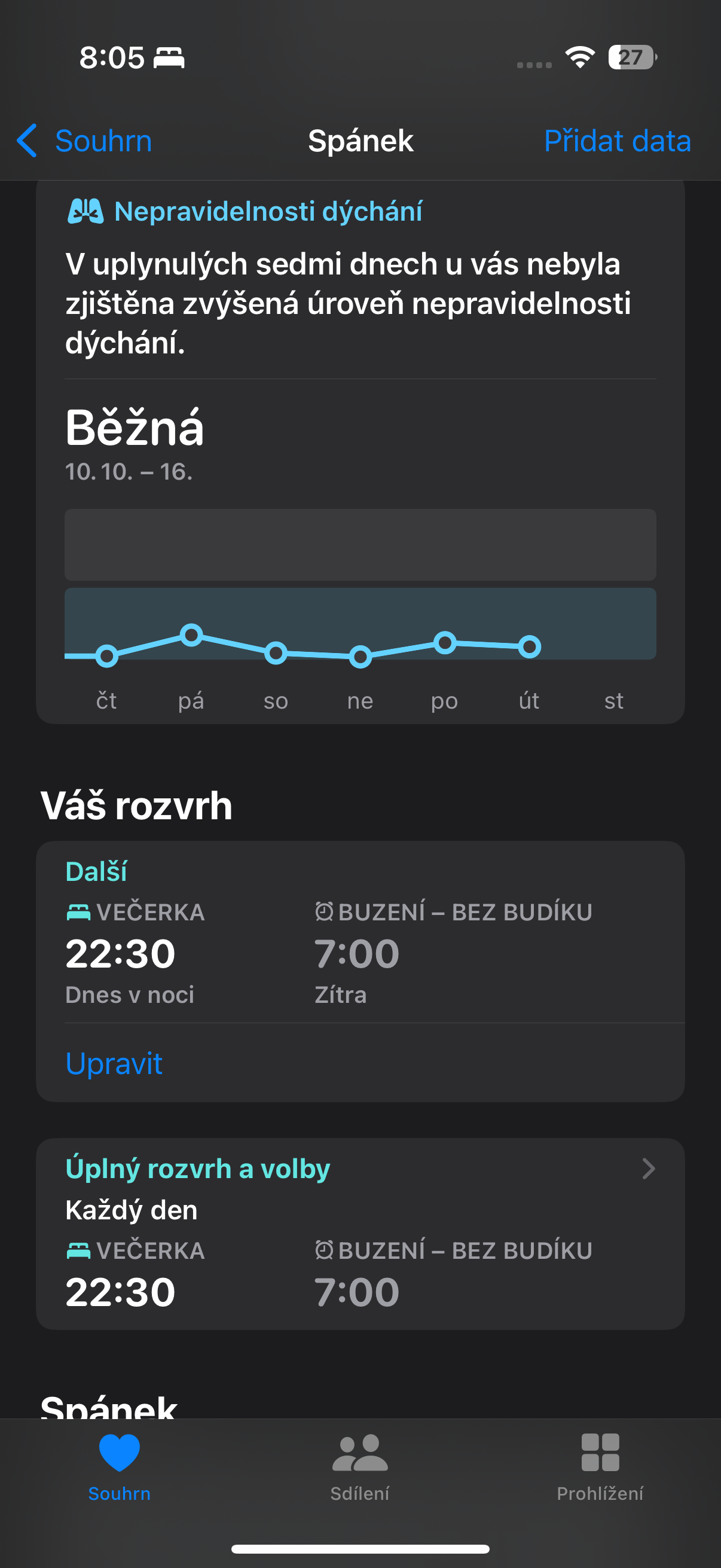
Task: Tap the Spánek title at the top
Action: click(x=360, y=140)
